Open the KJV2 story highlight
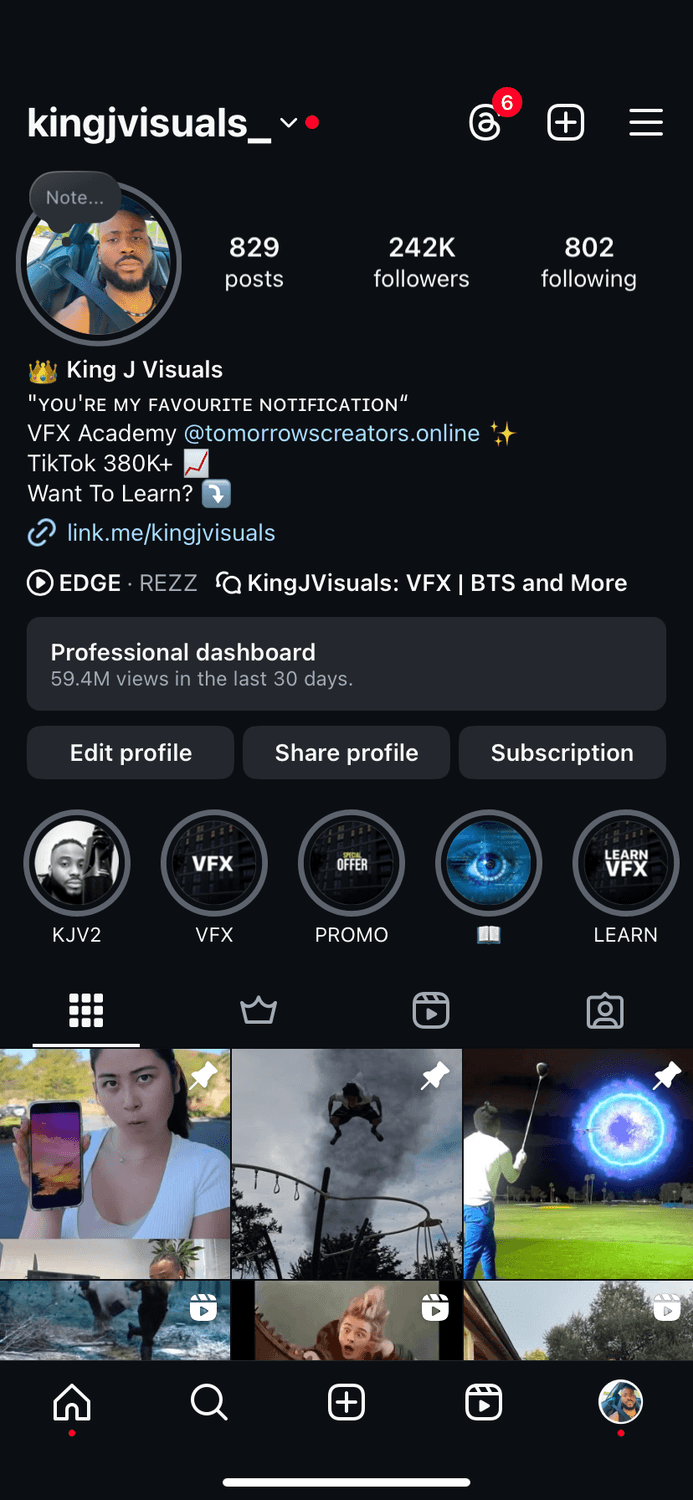 pyautogui.click(x=77, y=863)
